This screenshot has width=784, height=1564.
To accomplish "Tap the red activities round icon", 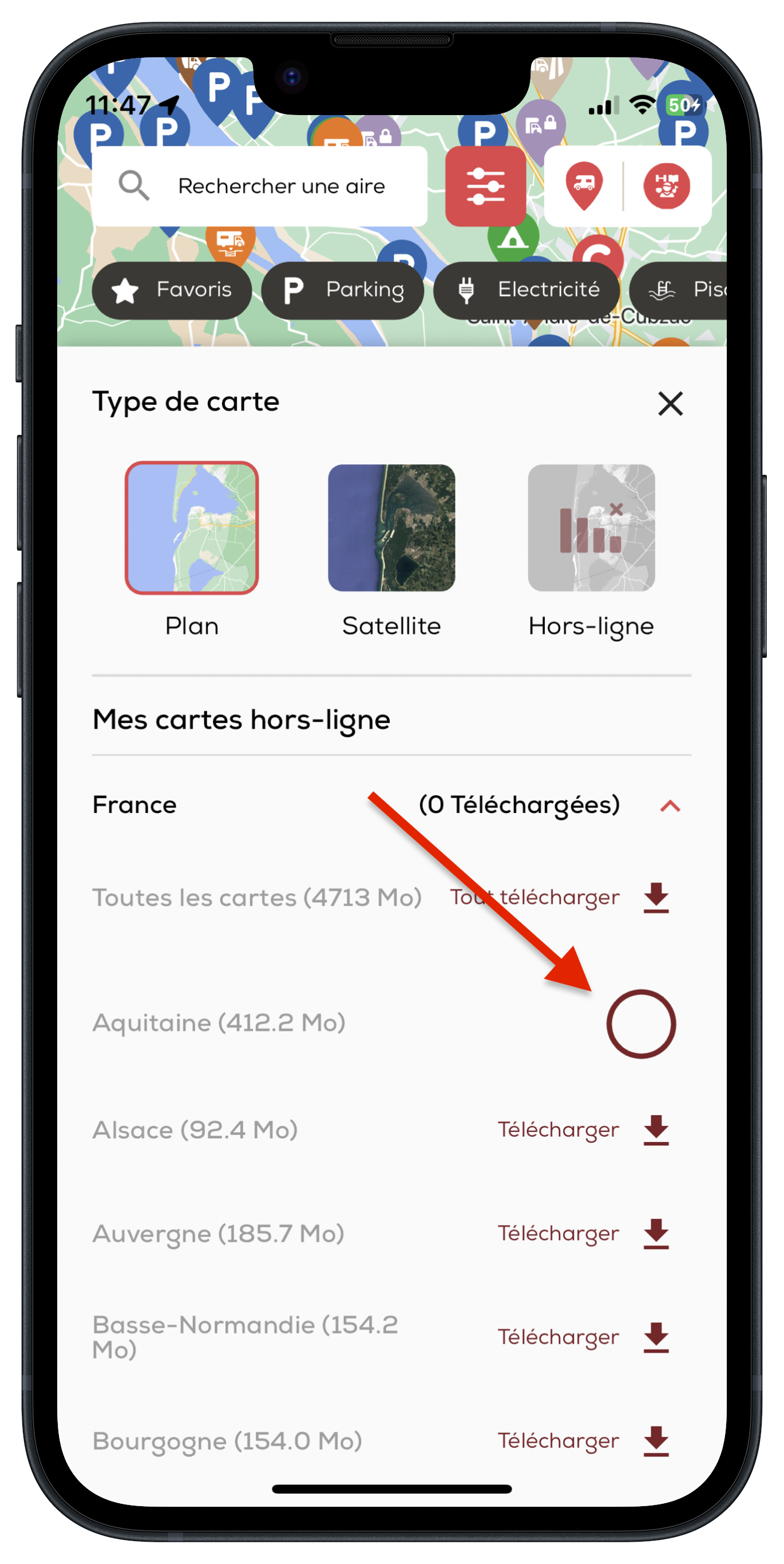I will [x=666, y=186].
